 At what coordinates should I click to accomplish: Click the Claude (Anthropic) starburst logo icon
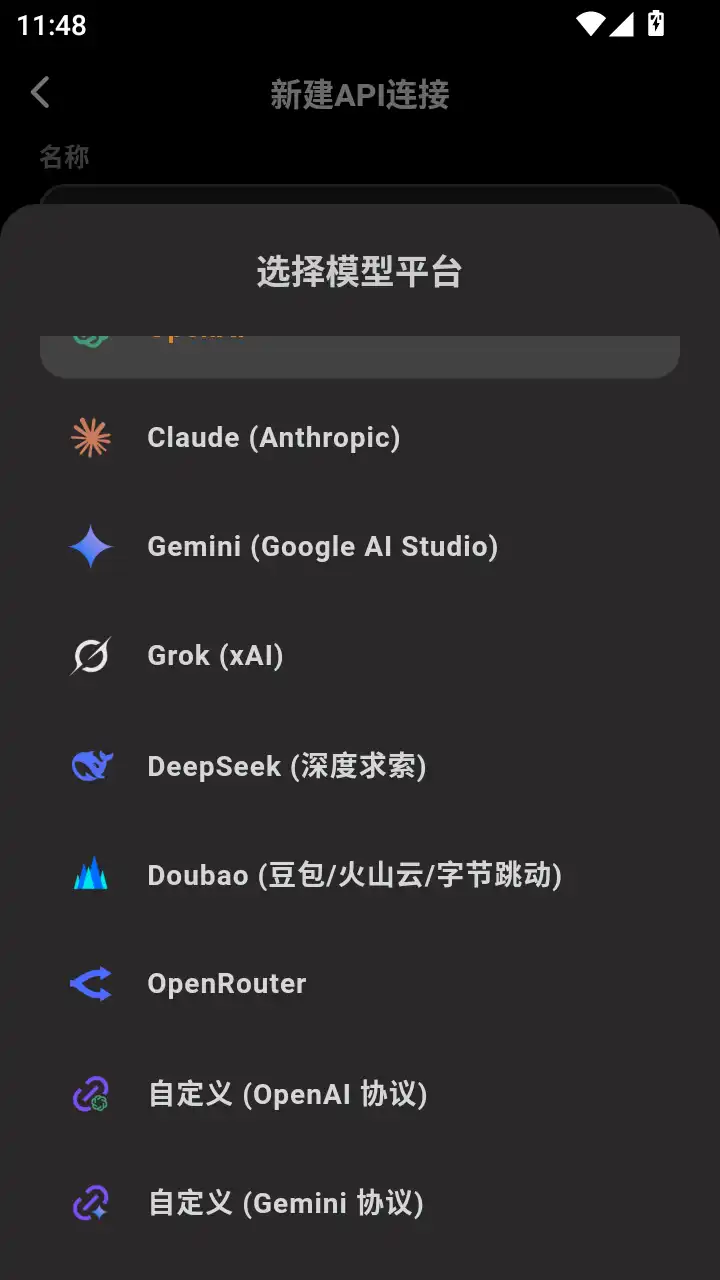click(91, 437)
